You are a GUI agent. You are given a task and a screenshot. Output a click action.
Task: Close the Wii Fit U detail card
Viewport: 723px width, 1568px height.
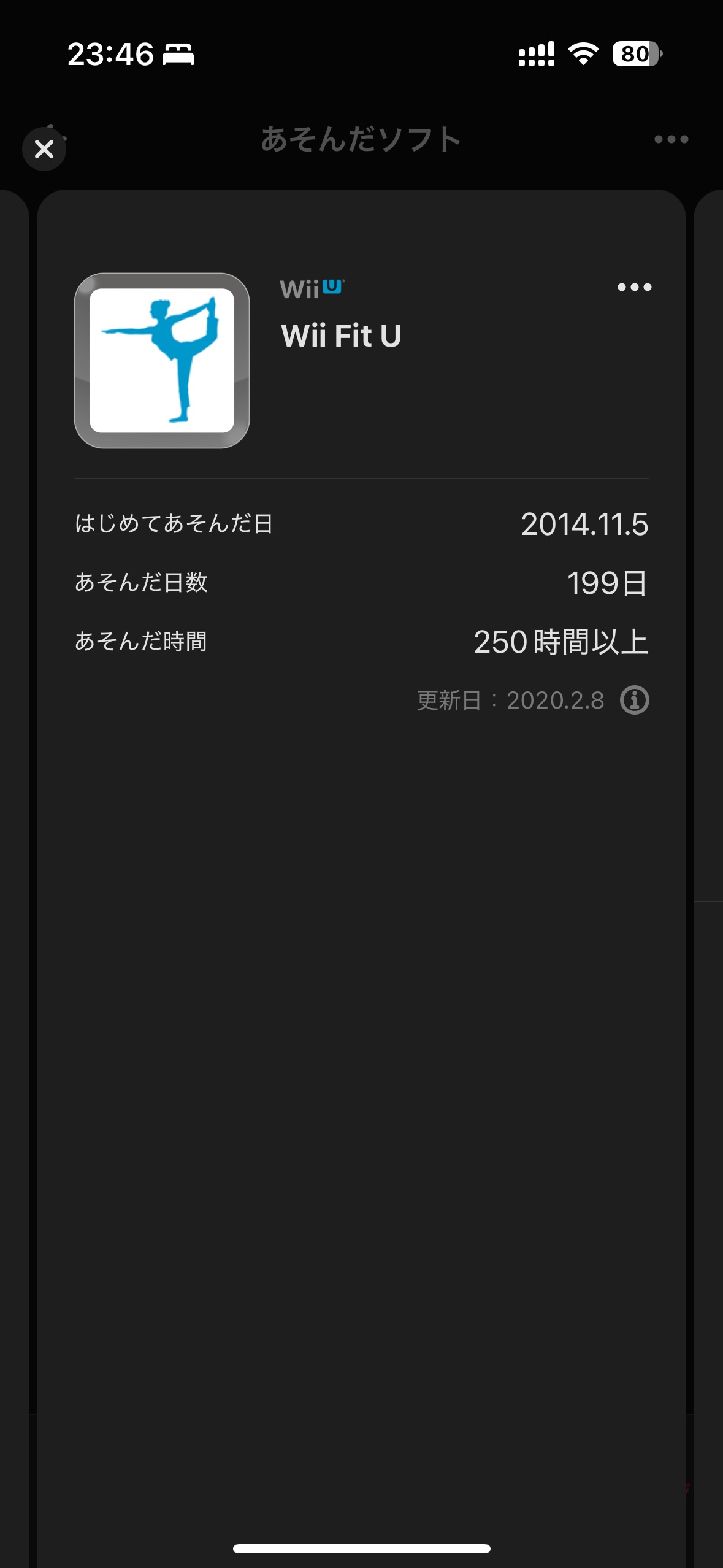coord(44,148)
